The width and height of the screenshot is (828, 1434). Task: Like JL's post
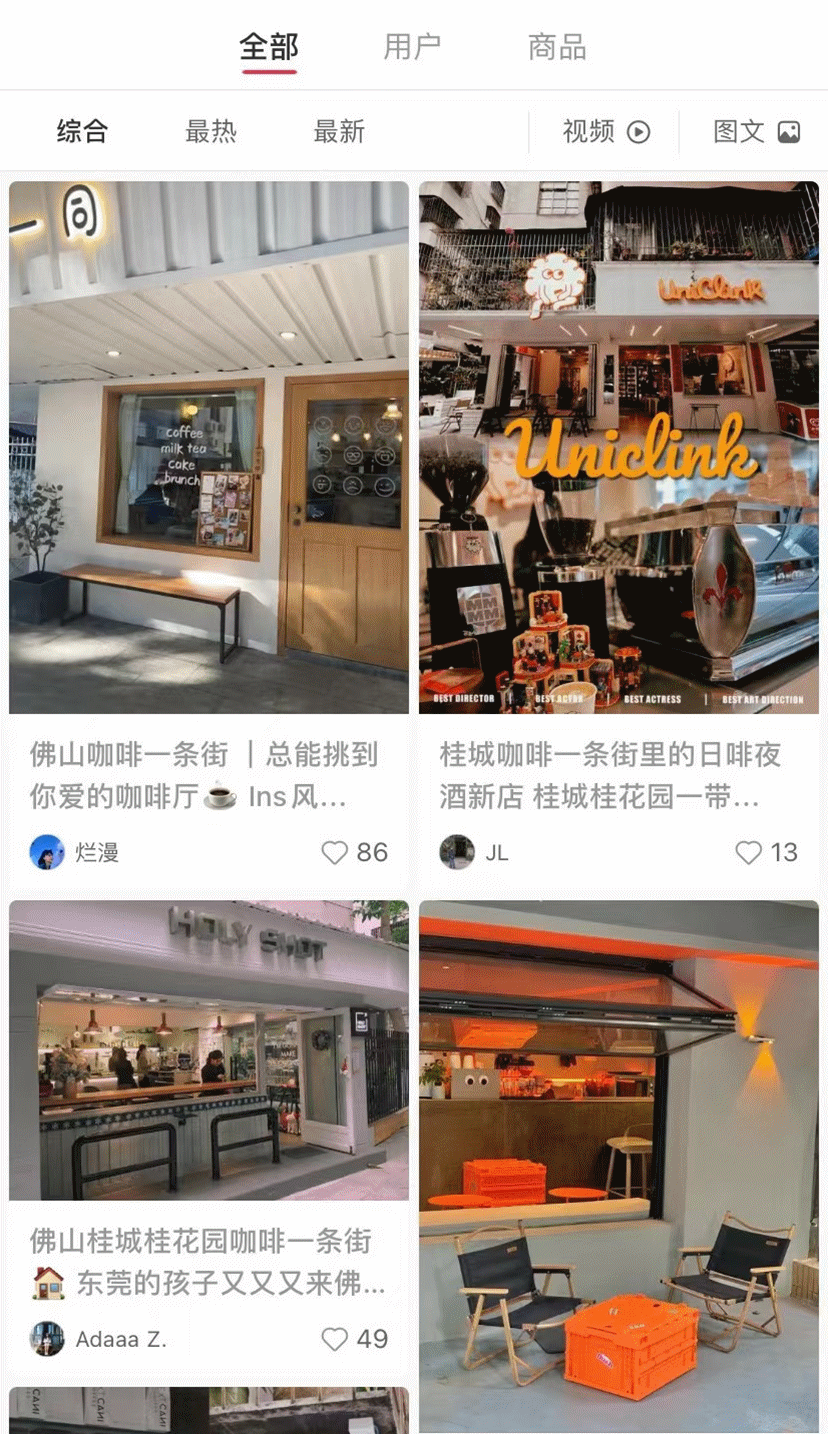click(748, 852)
